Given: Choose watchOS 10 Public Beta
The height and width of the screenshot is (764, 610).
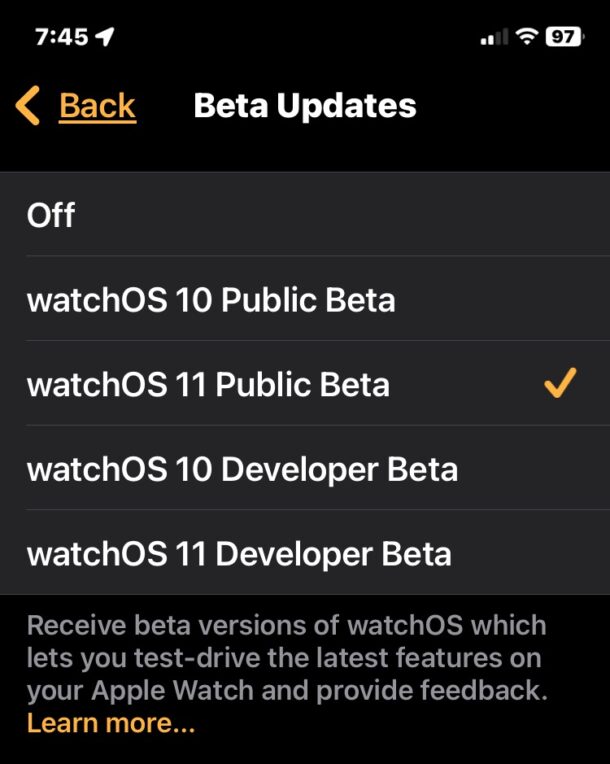Looking at the screenshot, I should point(304,300).
